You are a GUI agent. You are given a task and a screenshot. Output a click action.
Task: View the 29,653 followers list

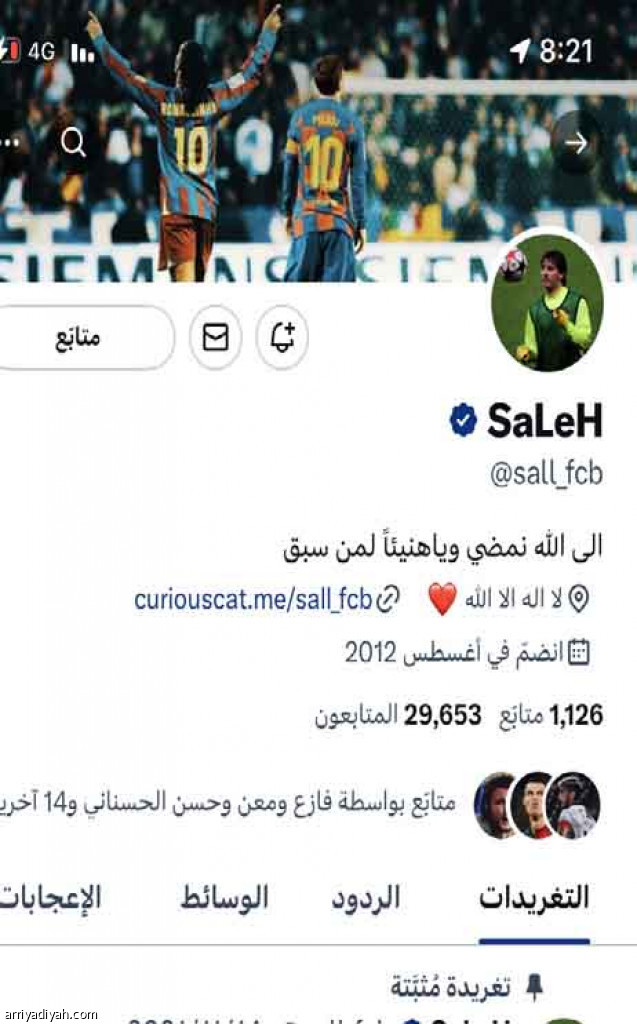(x=398, y=716)
